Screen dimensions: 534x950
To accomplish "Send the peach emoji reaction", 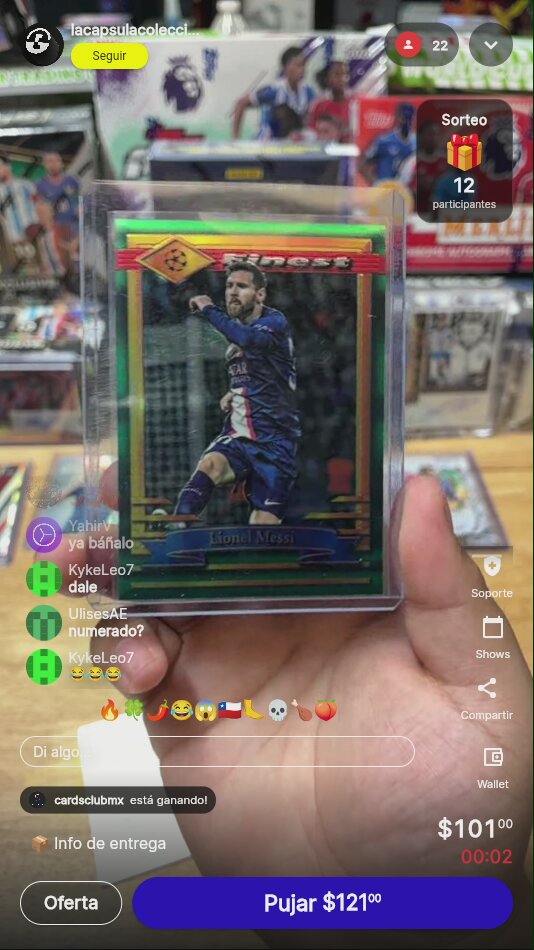I will (325, 710).
